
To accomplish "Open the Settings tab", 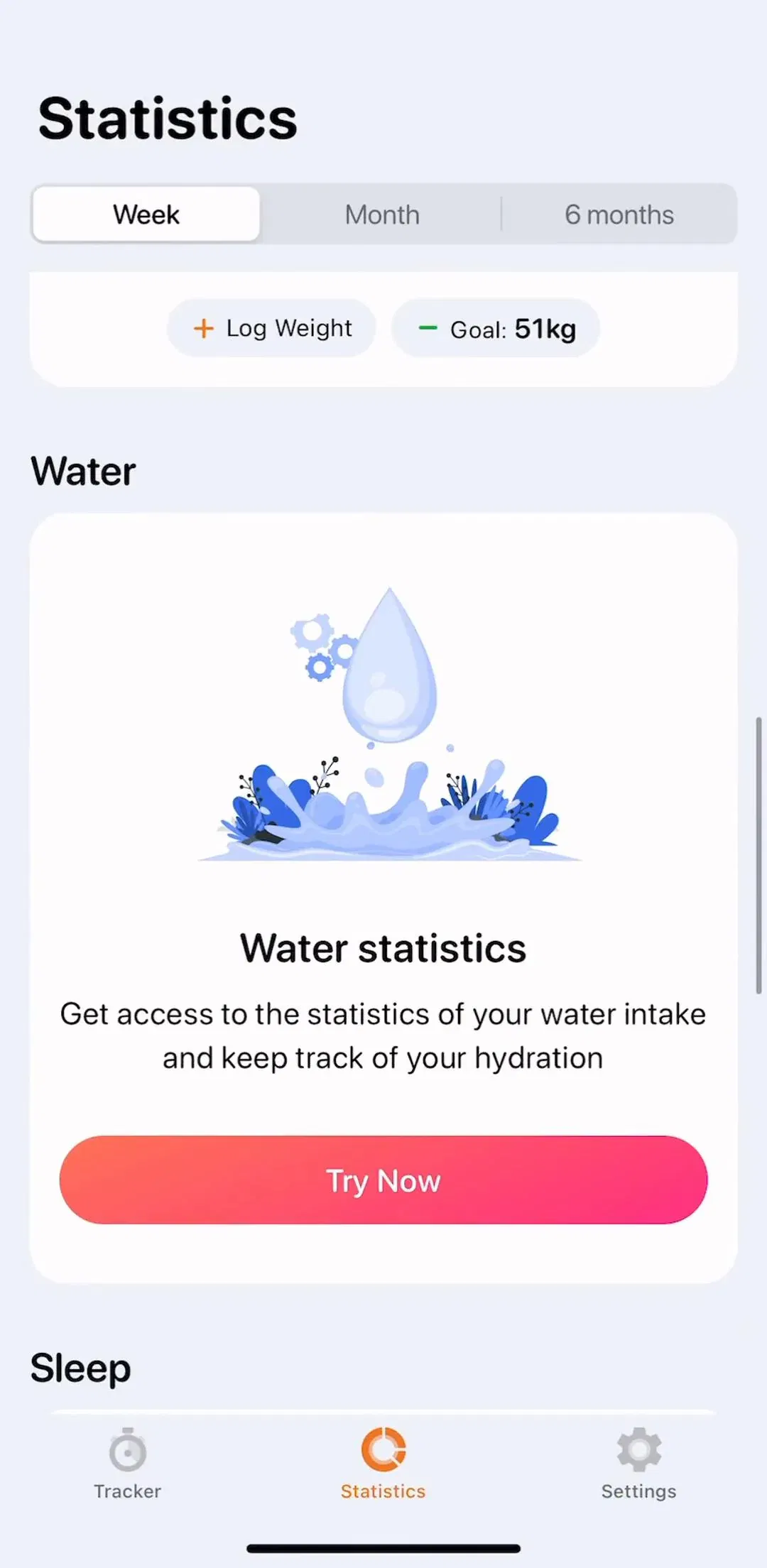I will point(638,1464).
